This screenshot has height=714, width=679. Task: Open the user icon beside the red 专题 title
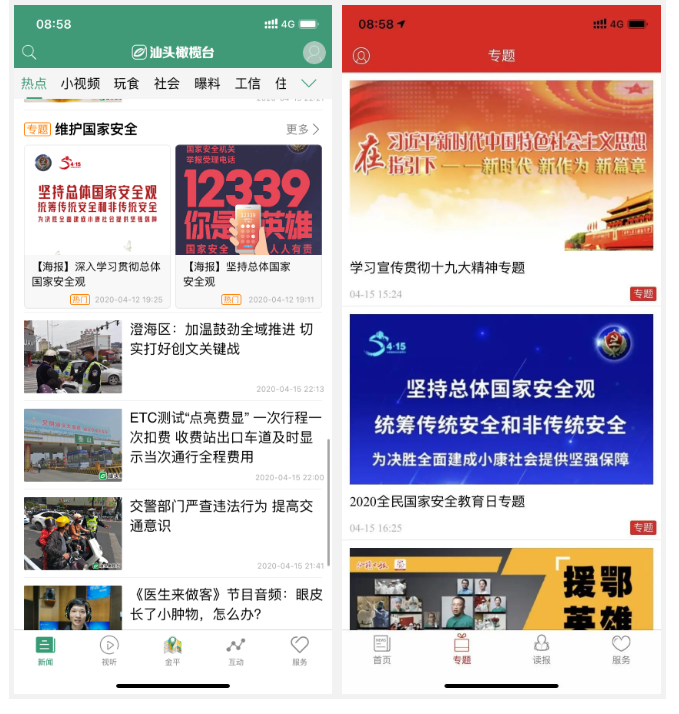[x=361, y=56]
